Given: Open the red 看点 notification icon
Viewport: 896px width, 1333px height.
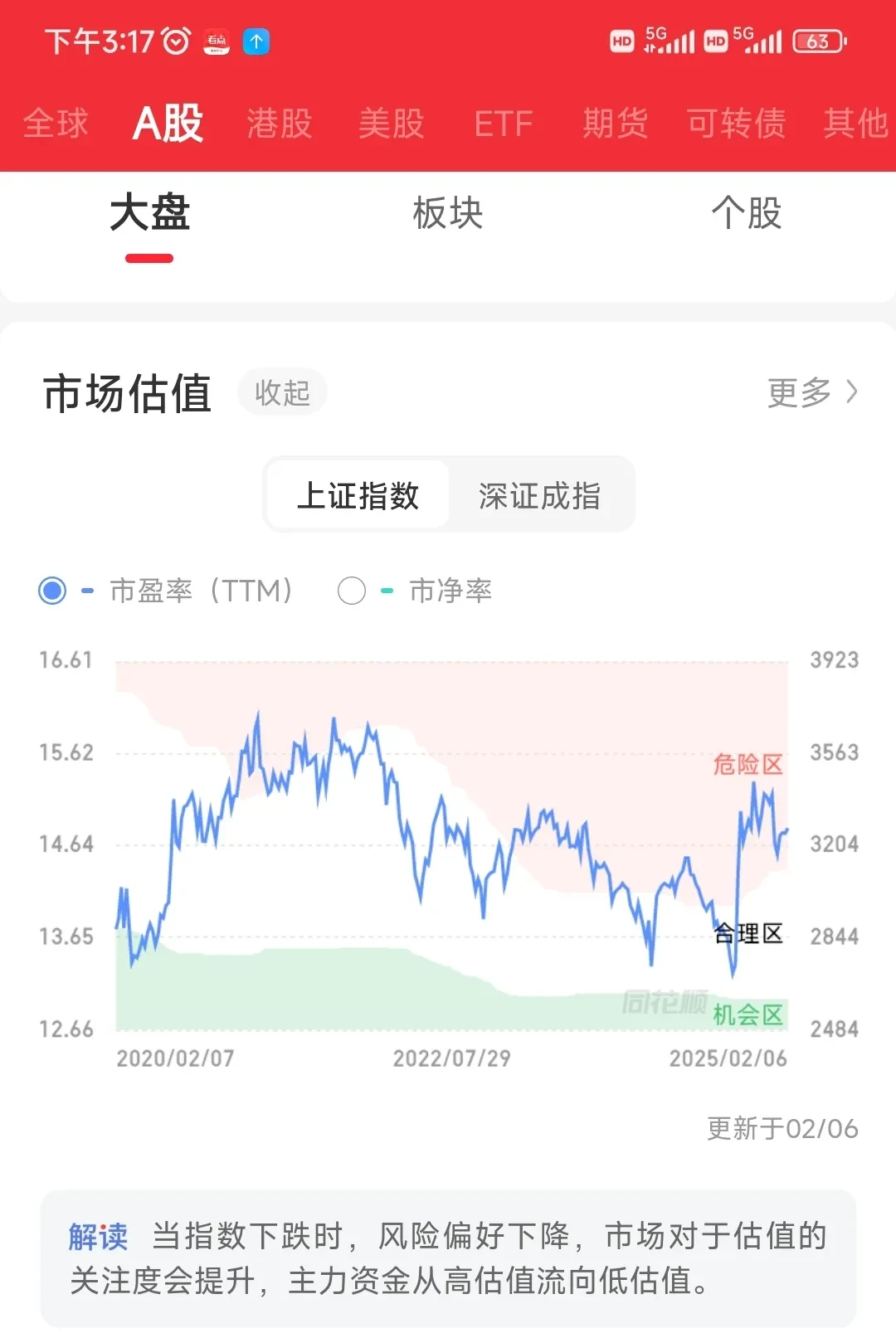Looking at the screenshot, I should [217, 41].
